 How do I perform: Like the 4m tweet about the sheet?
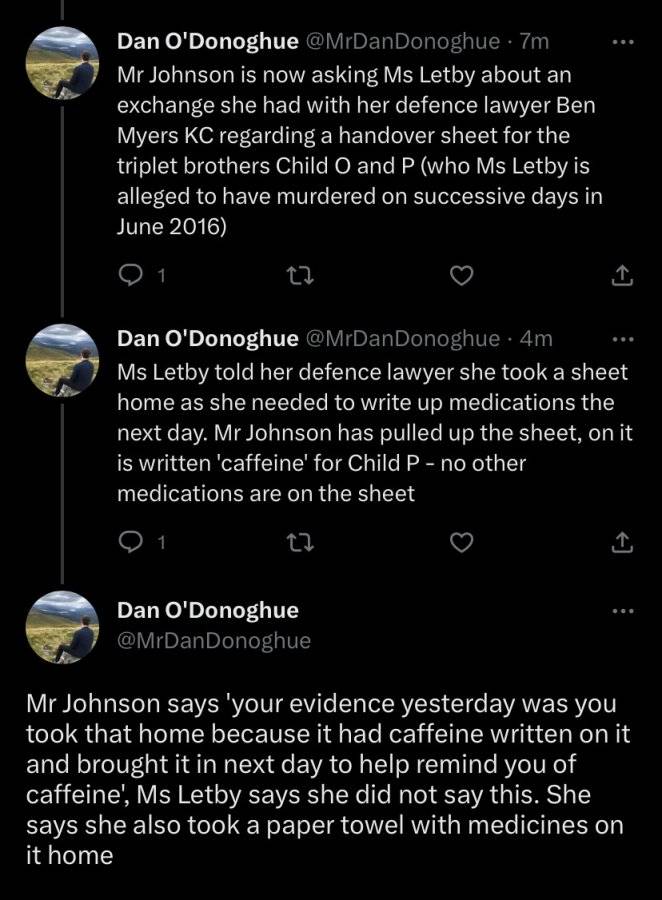pos(460,542)
